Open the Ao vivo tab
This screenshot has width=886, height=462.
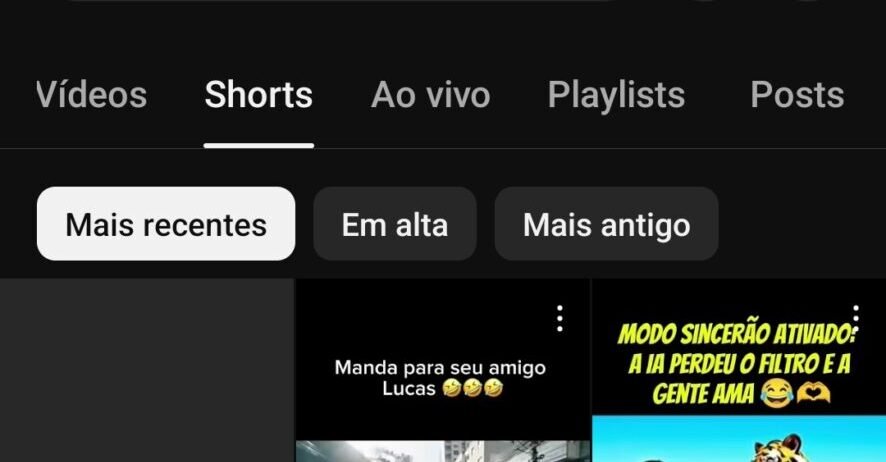[x=430, y=95]
